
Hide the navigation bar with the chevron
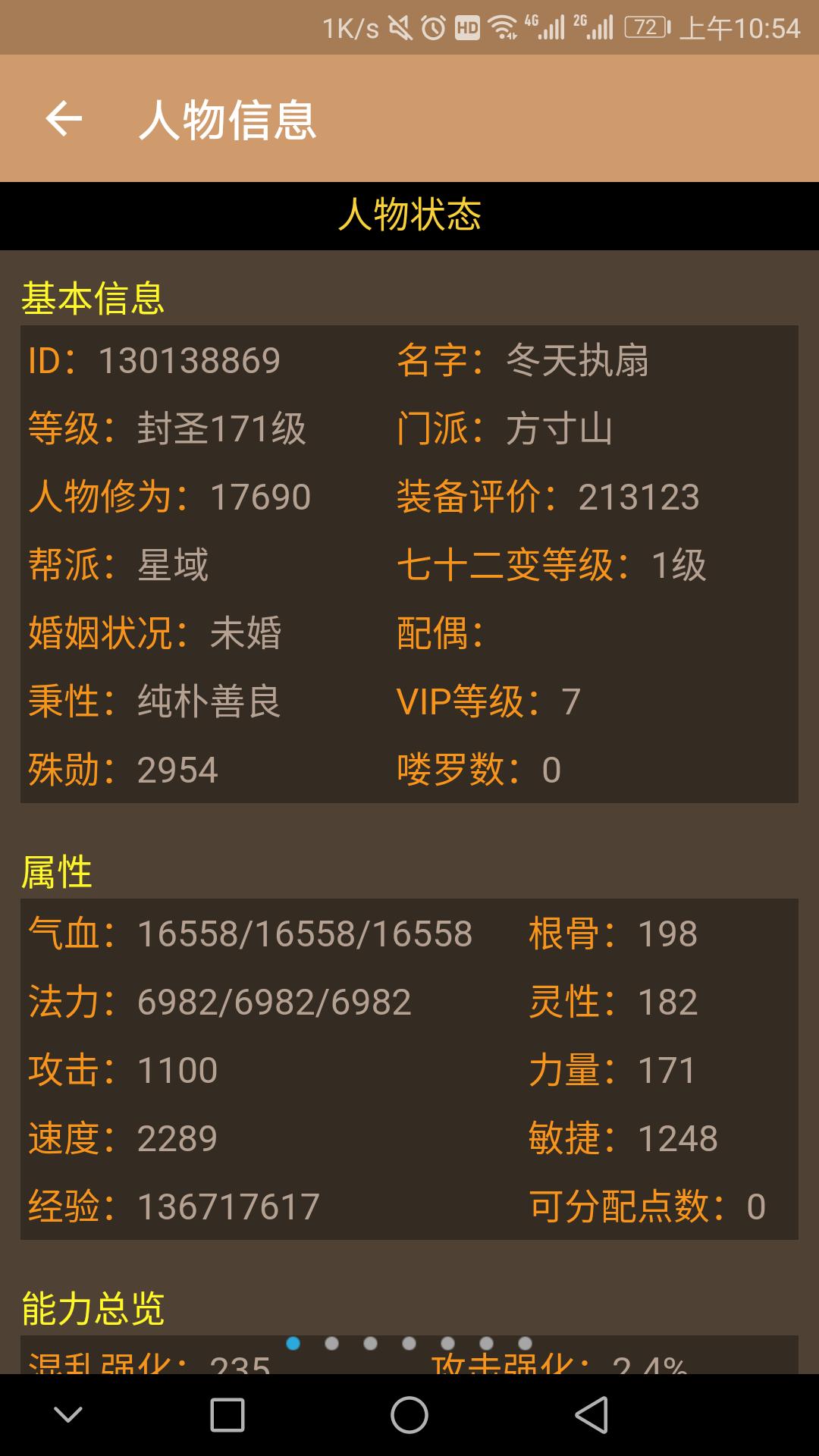pyautogui.click(x=68, y=1415)
